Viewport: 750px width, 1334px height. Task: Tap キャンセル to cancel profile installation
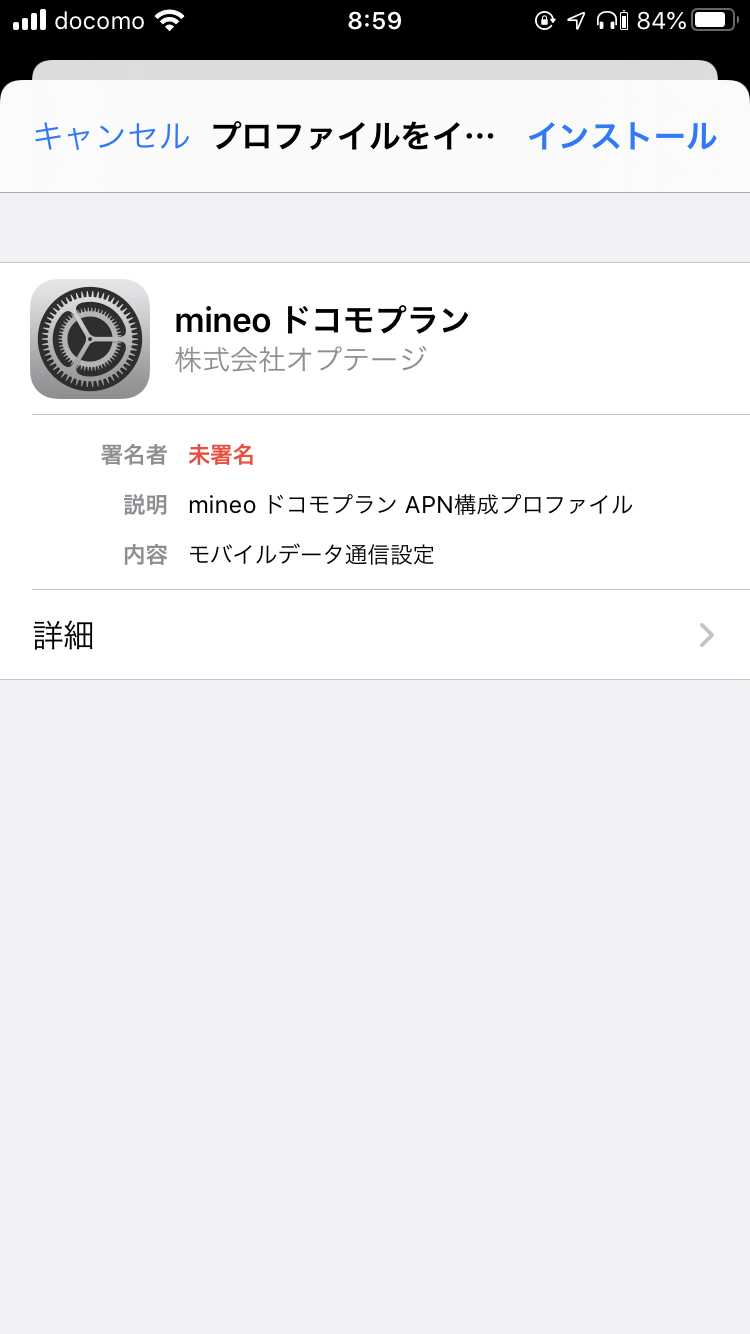coord(111,136)
